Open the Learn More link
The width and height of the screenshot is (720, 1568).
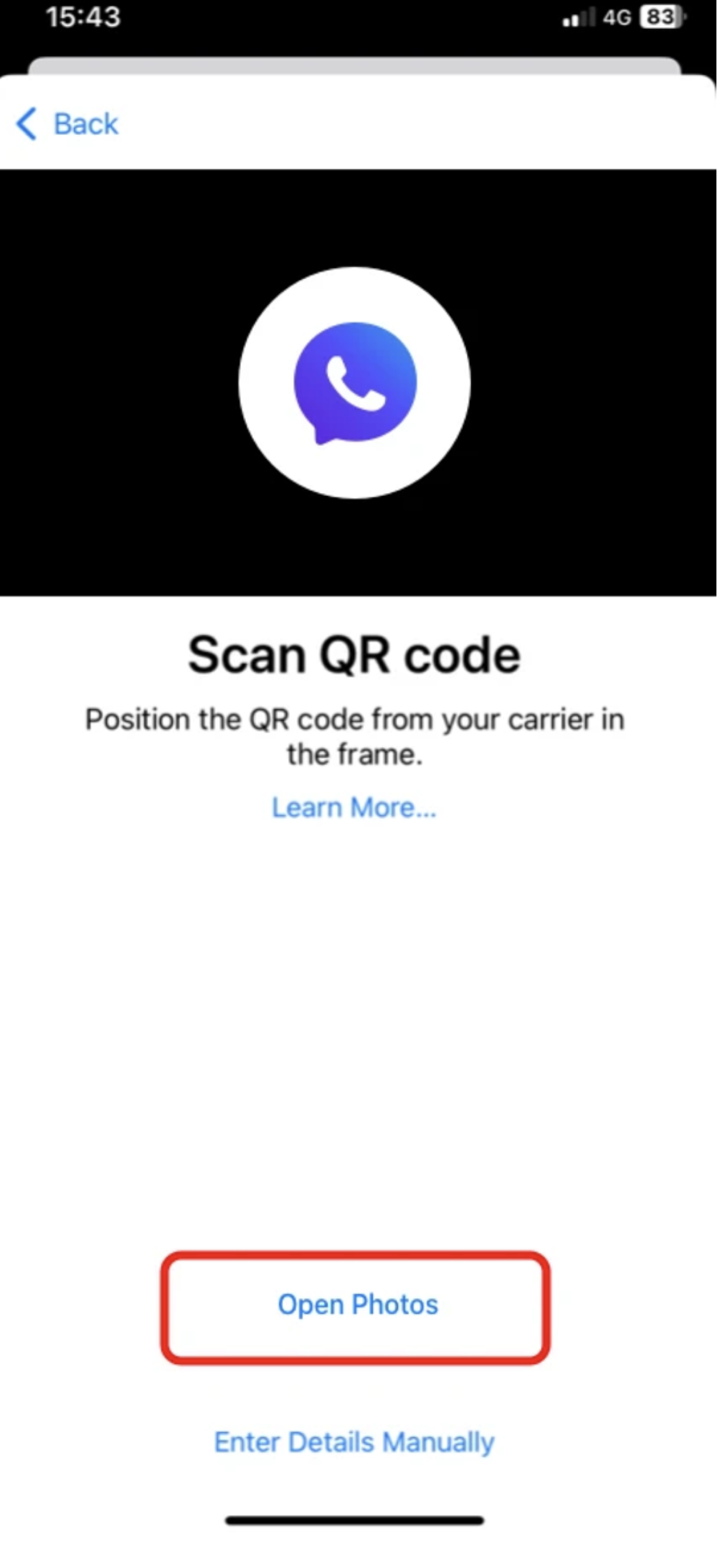tap(354, 808)
